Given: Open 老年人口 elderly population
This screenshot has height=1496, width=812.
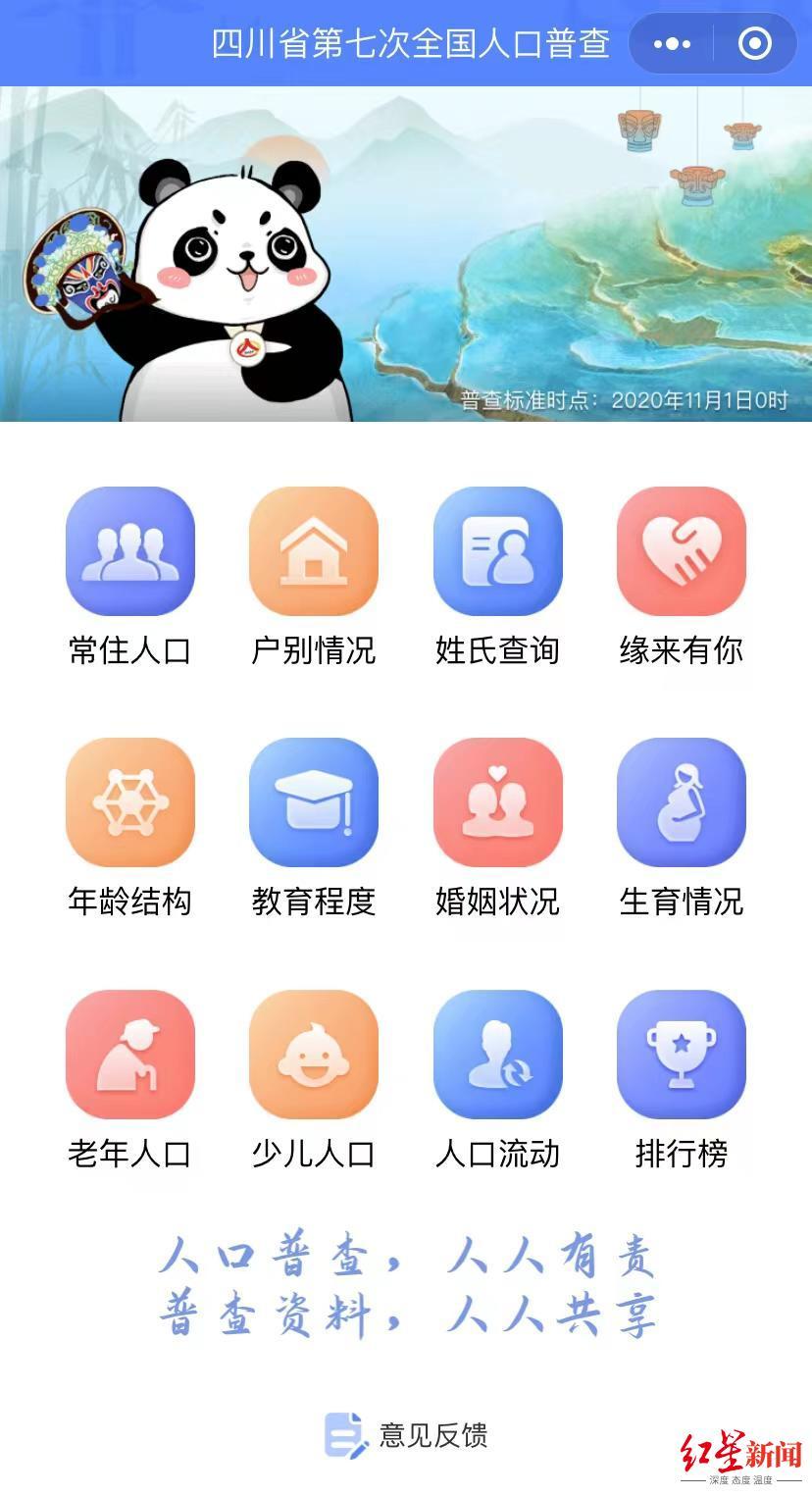Looking at the screenshot, I should [129, 1055].
